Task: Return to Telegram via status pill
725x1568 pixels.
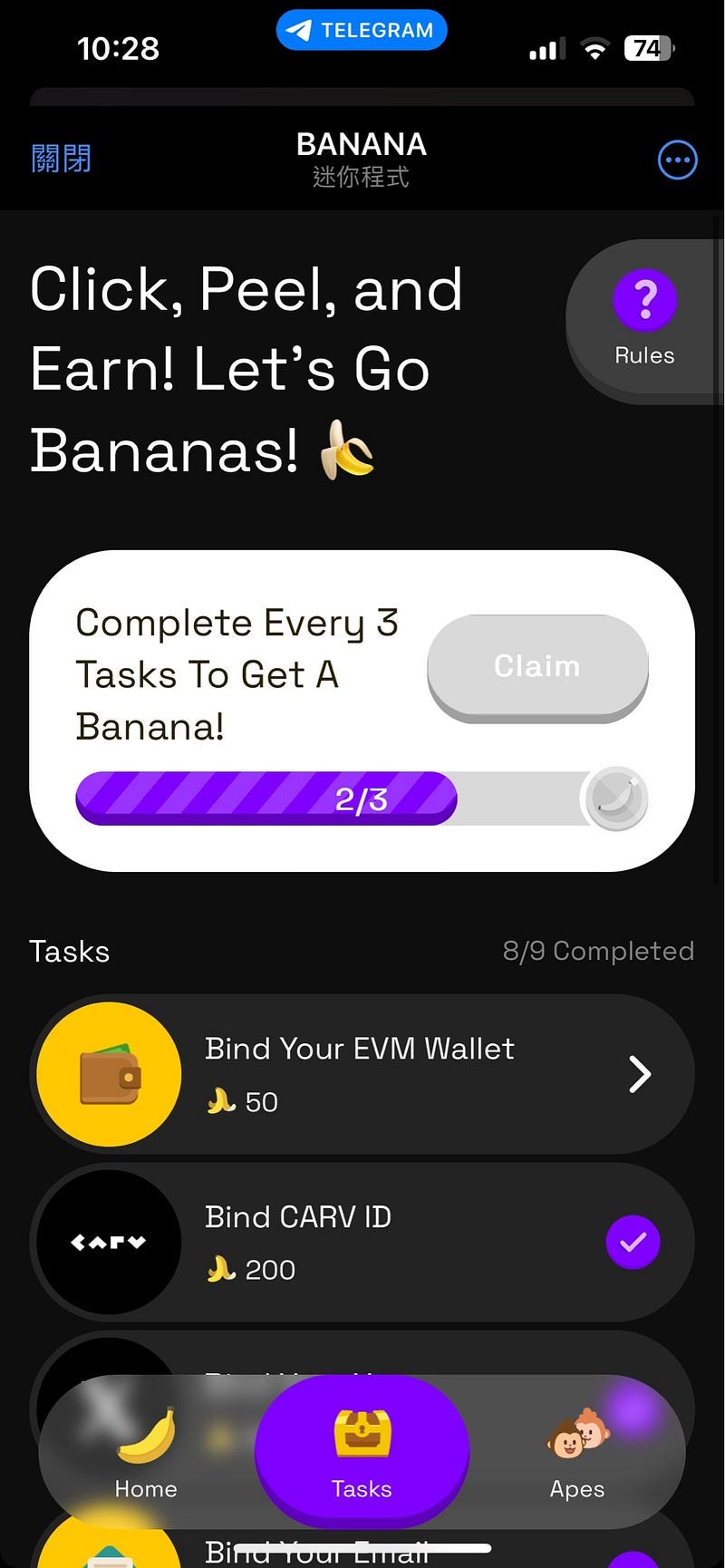Action: coord(362,30)
